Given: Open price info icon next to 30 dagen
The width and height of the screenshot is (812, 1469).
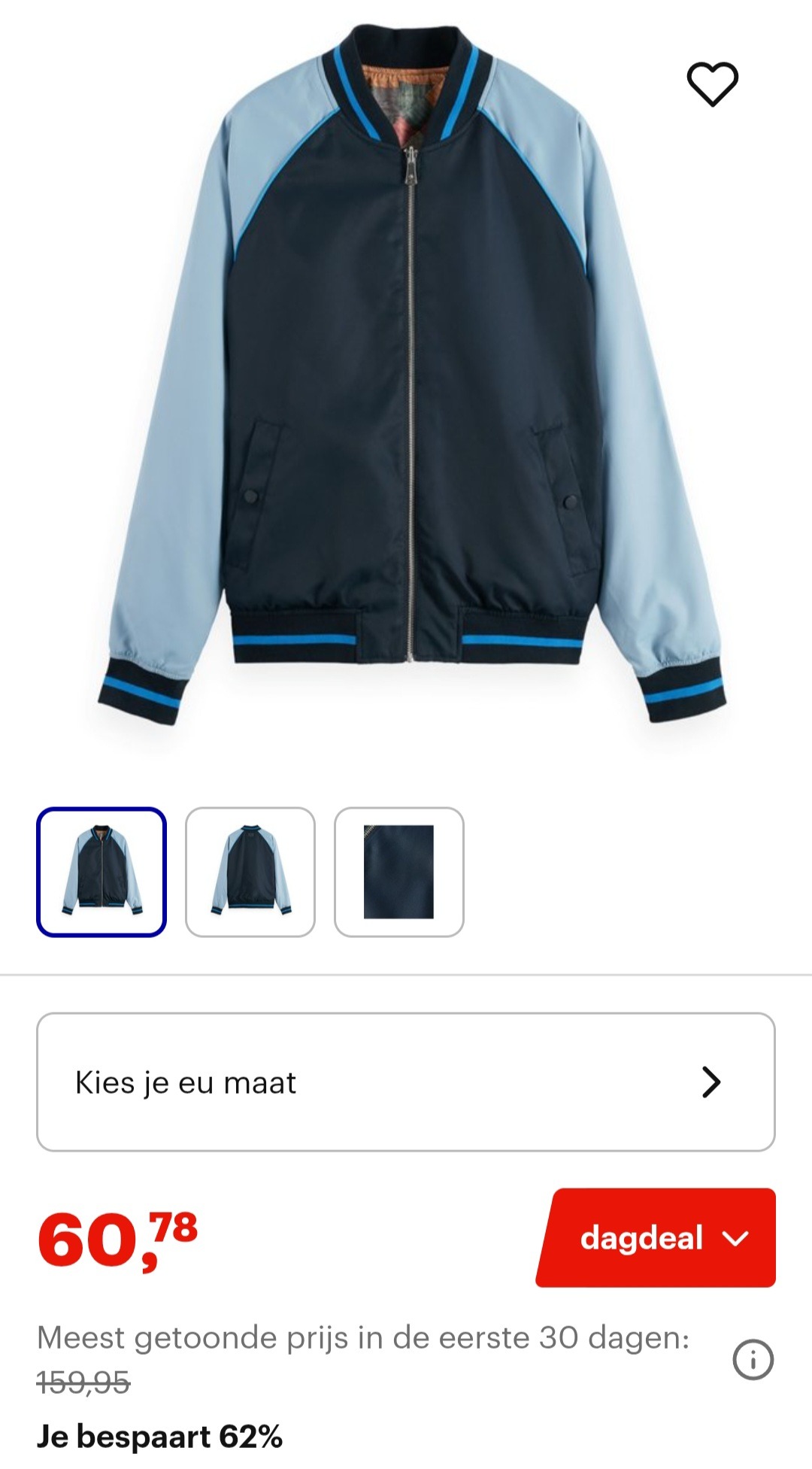Looking at the screenshot, I should pos(753,1359).
